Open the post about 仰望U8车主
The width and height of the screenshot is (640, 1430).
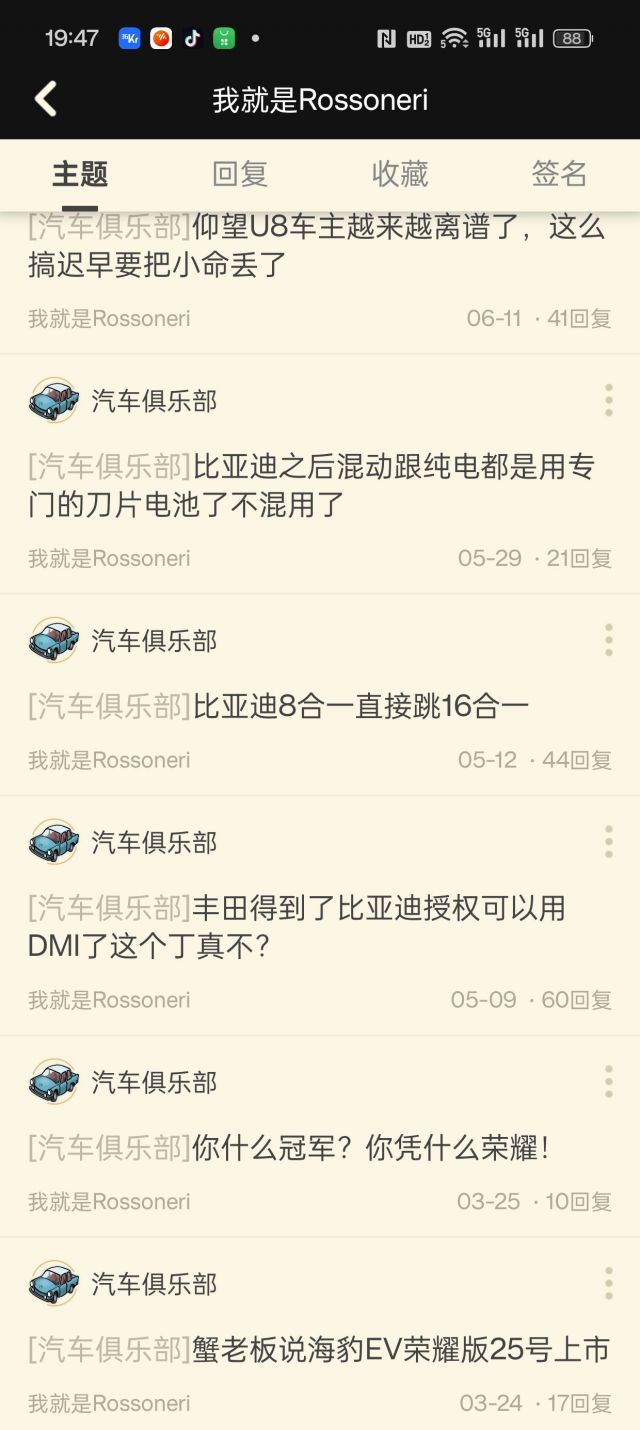316,246
